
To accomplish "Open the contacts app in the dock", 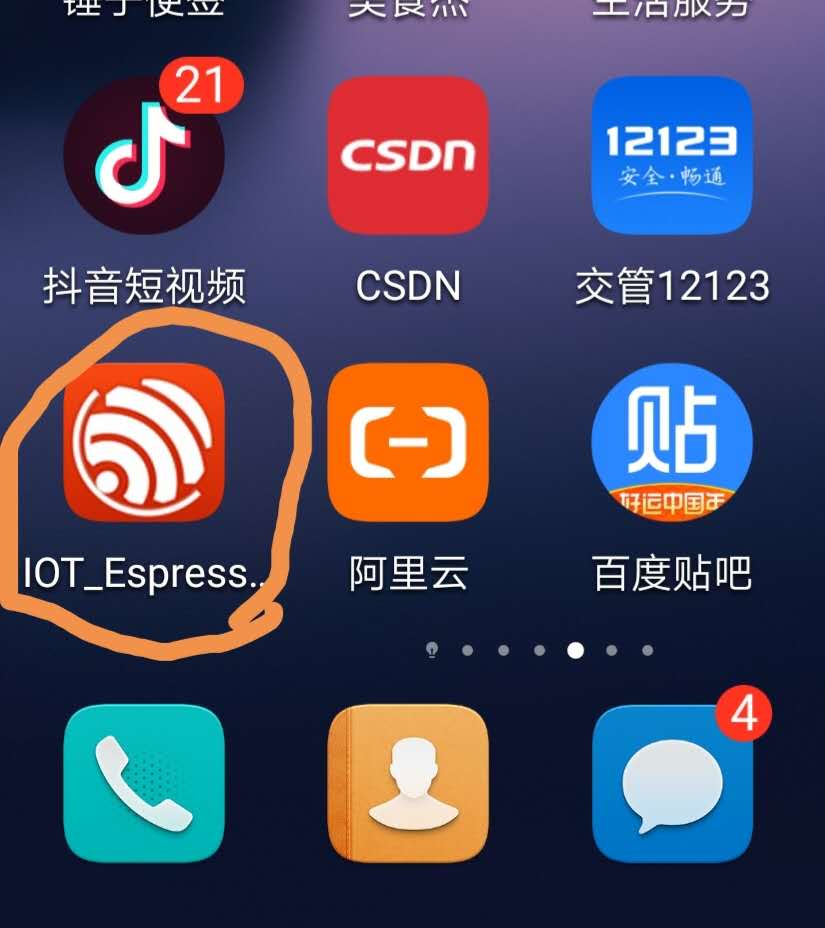I will [x=408, y=782].
